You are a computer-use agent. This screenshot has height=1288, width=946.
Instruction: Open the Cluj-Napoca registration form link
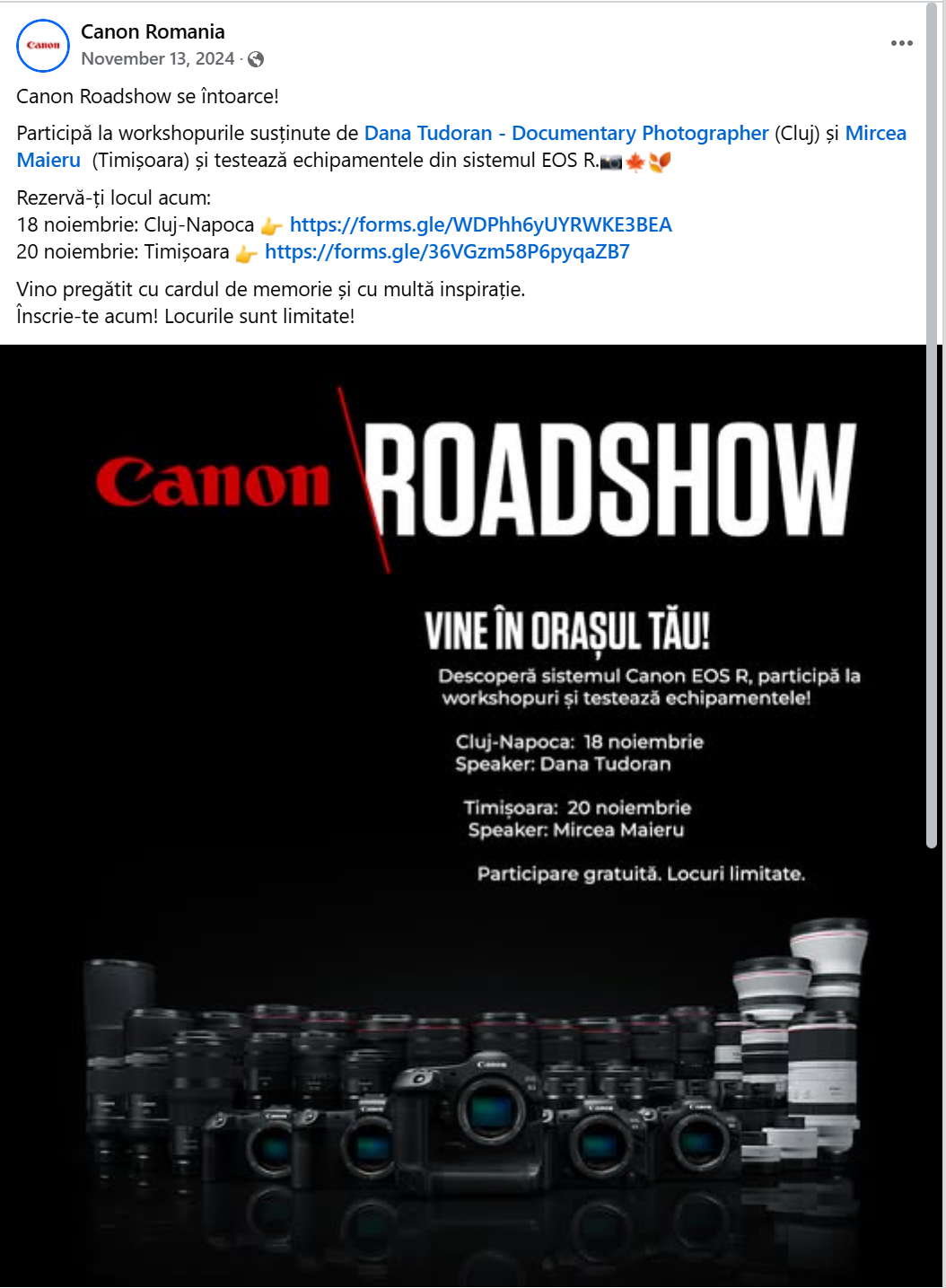[x=480, y=225]
